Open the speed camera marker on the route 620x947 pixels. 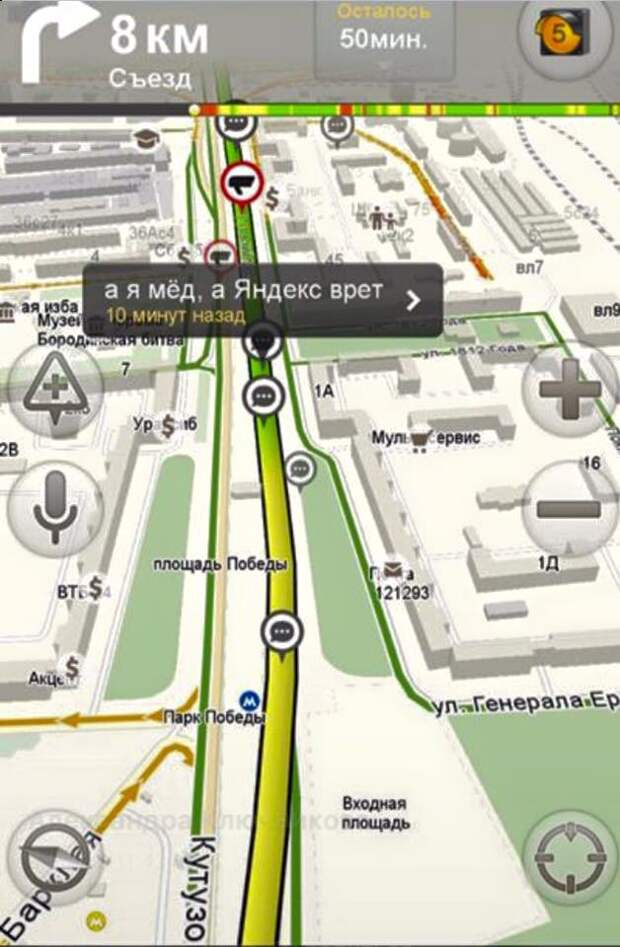(x=242, y=183)
